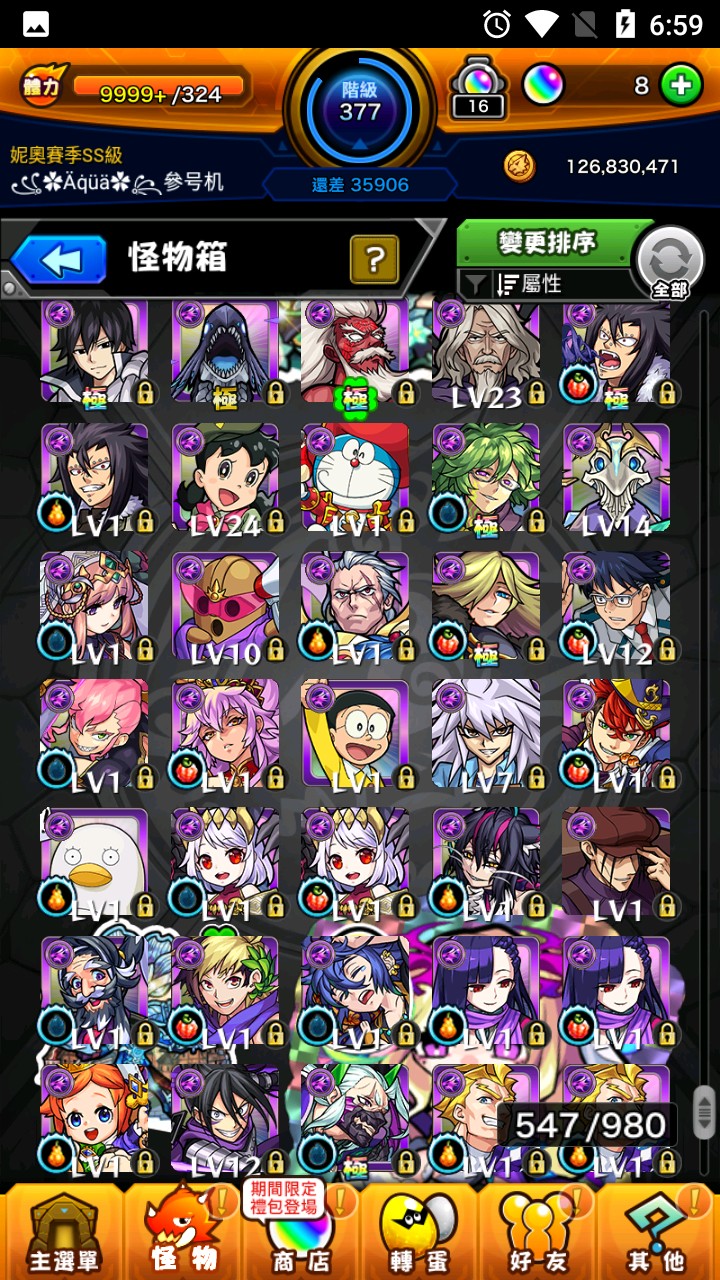Switch to the 怪物 tab
Viewport: 720px width, 1280px height.
185,1232
